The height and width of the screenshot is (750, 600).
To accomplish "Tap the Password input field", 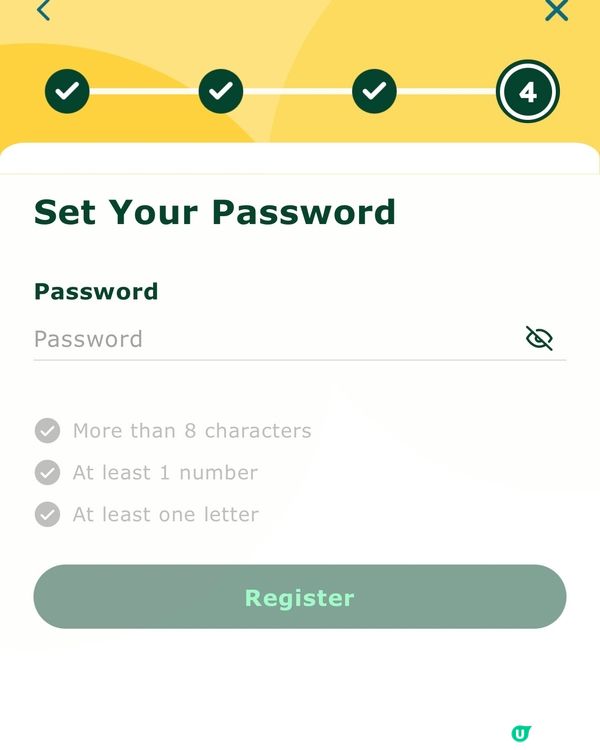I will pyautogui.click(x=270, y=339).
